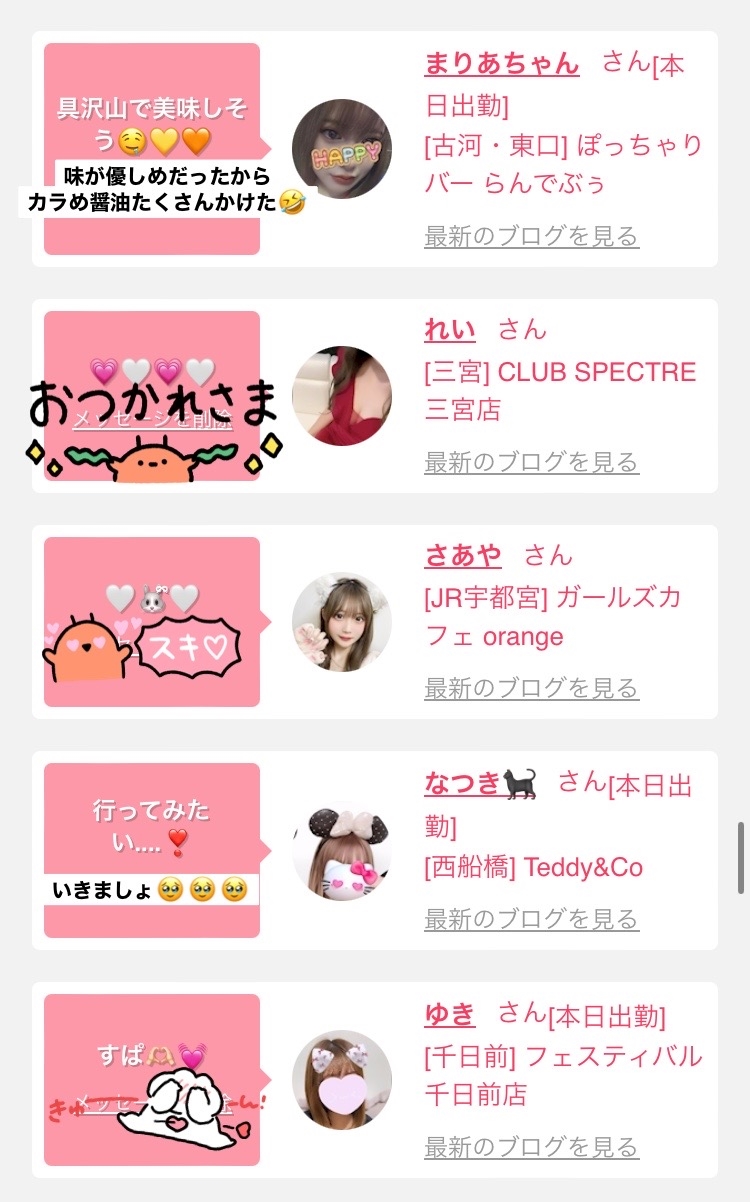Open なつき's profile name link
This screenshot has width=750, height=1202.
tap(481, 782)
